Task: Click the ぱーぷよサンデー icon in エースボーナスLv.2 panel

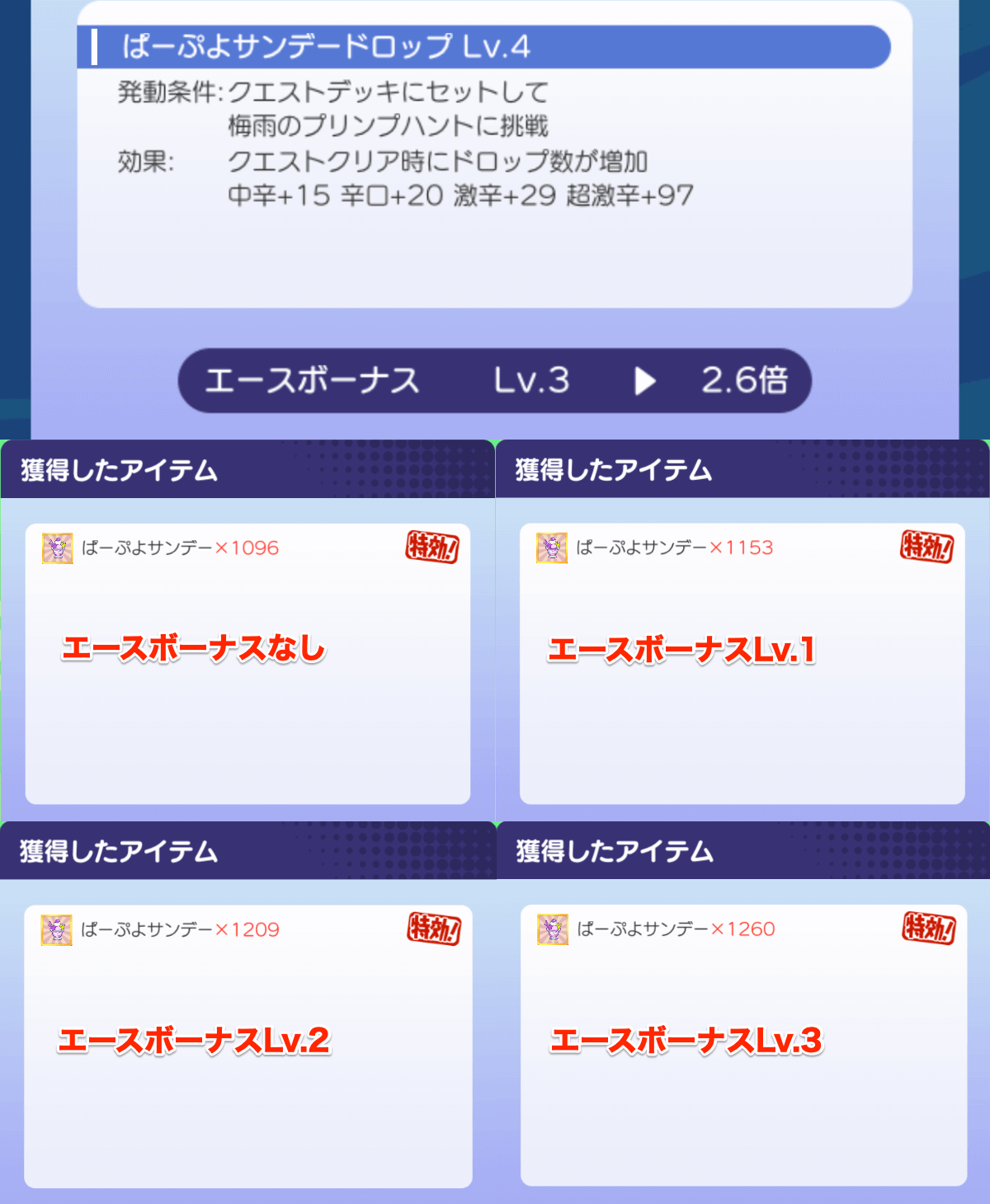Action: click(x=55, y=929)
